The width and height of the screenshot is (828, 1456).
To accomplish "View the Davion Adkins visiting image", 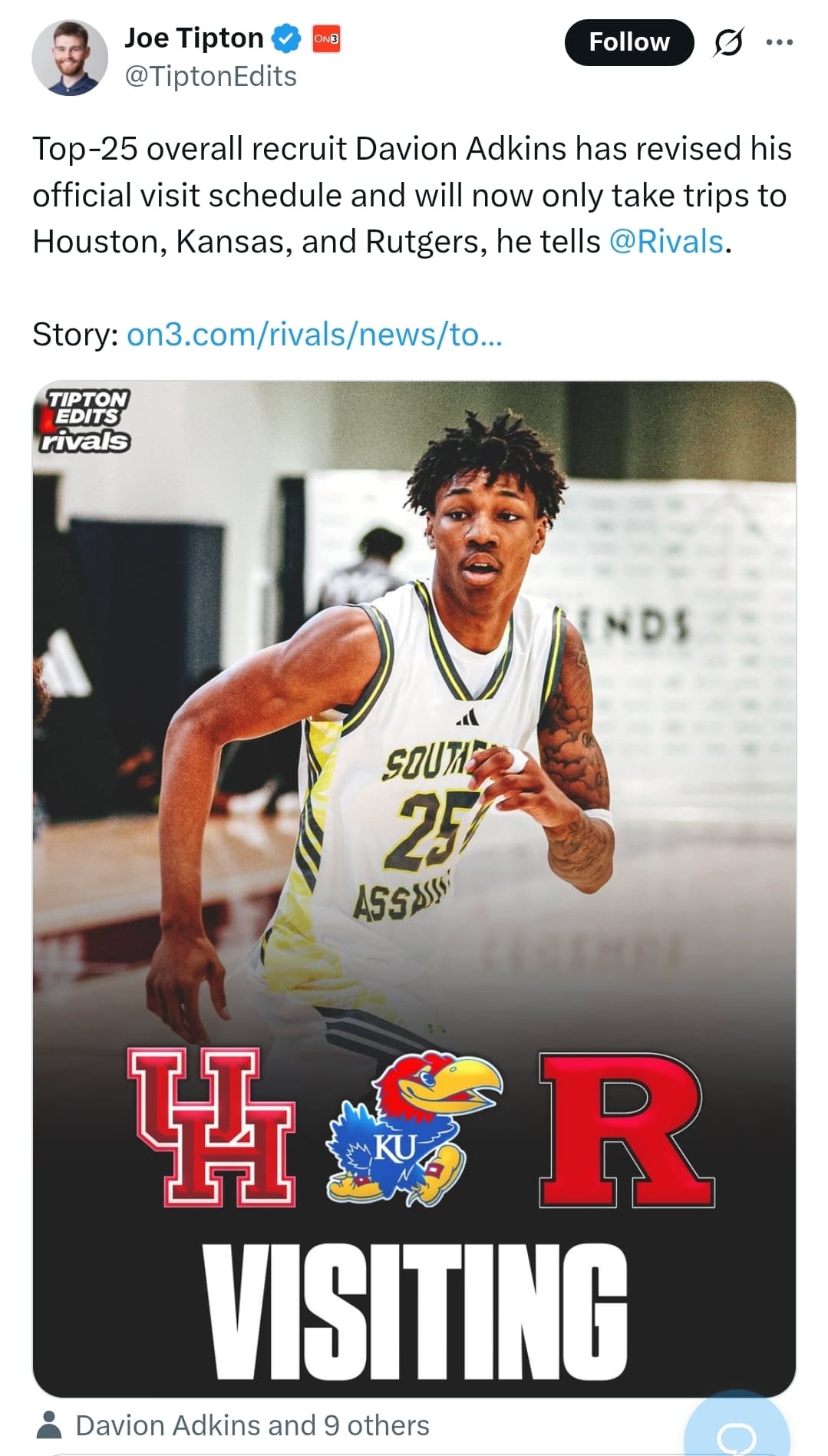I will coord(414,889).
